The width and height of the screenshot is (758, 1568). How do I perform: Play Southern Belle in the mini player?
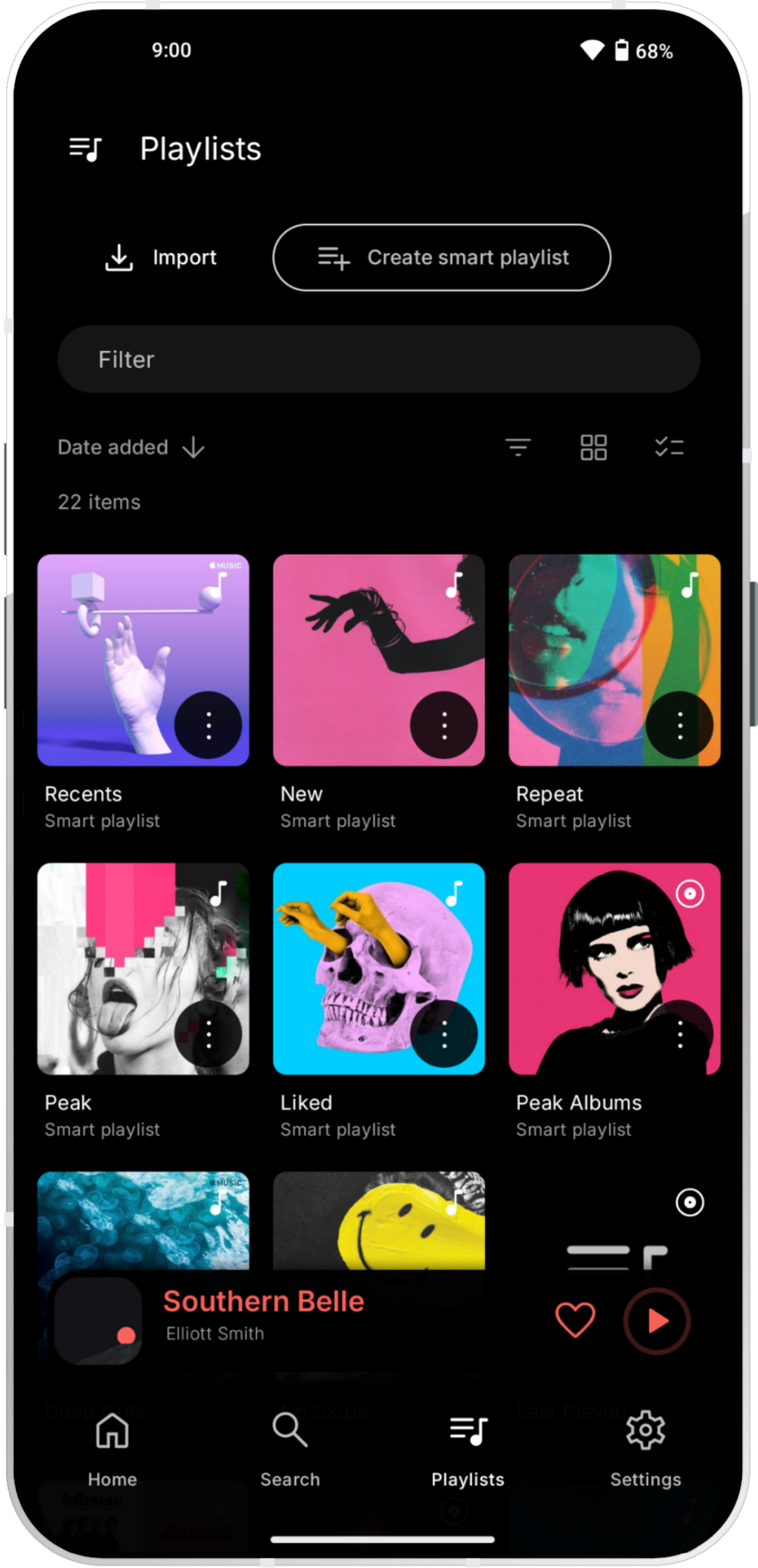point(657,1321)
